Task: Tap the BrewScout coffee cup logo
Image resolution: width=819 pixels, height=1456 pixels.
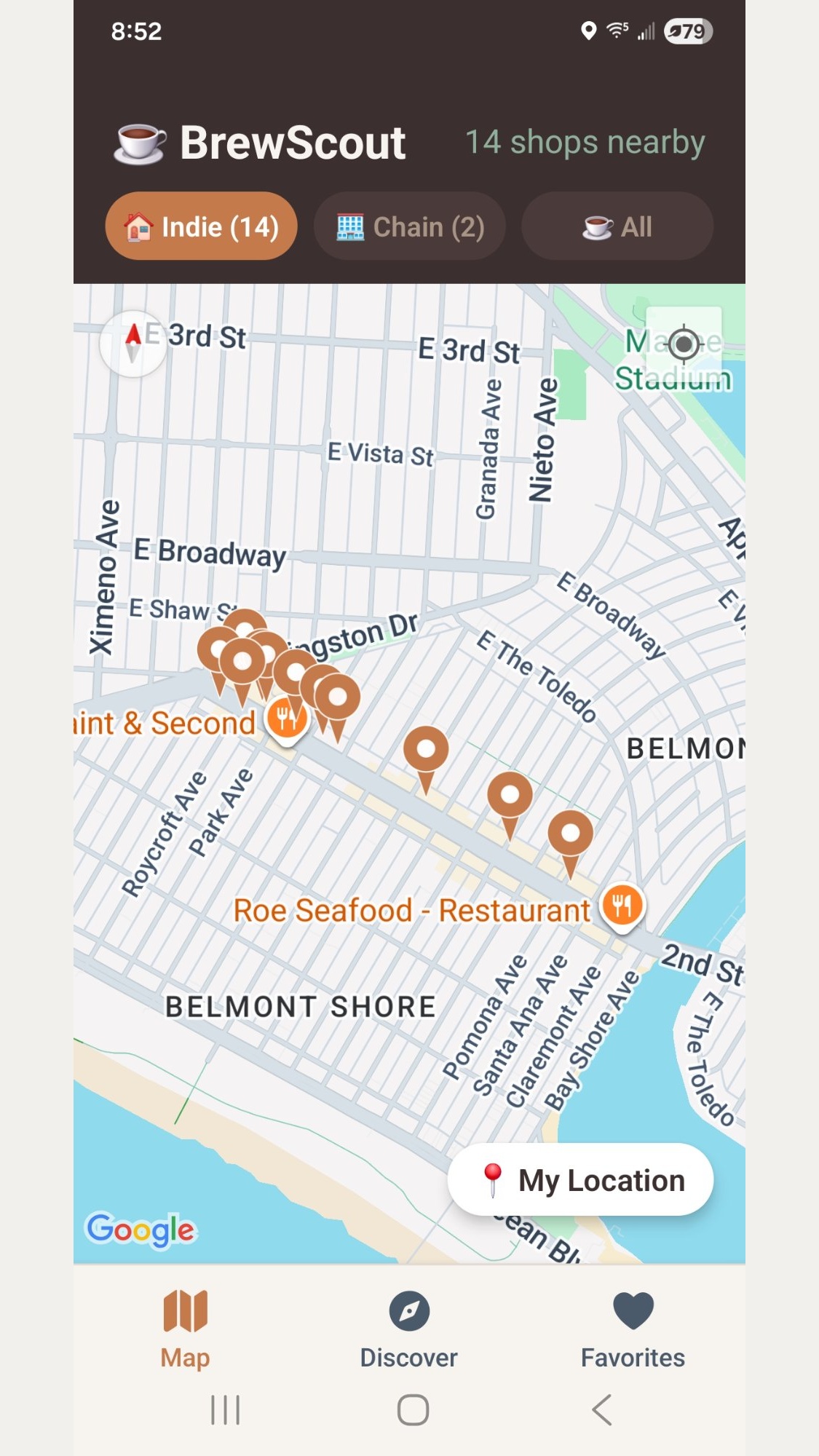Action: pos(139,143)
